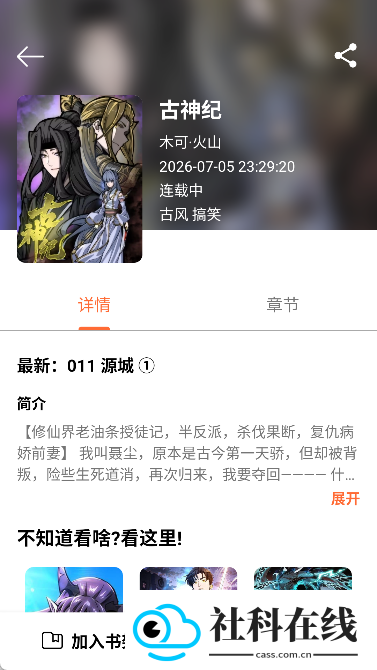Open the teal dragon recommended comic

[x=303, y=579]
